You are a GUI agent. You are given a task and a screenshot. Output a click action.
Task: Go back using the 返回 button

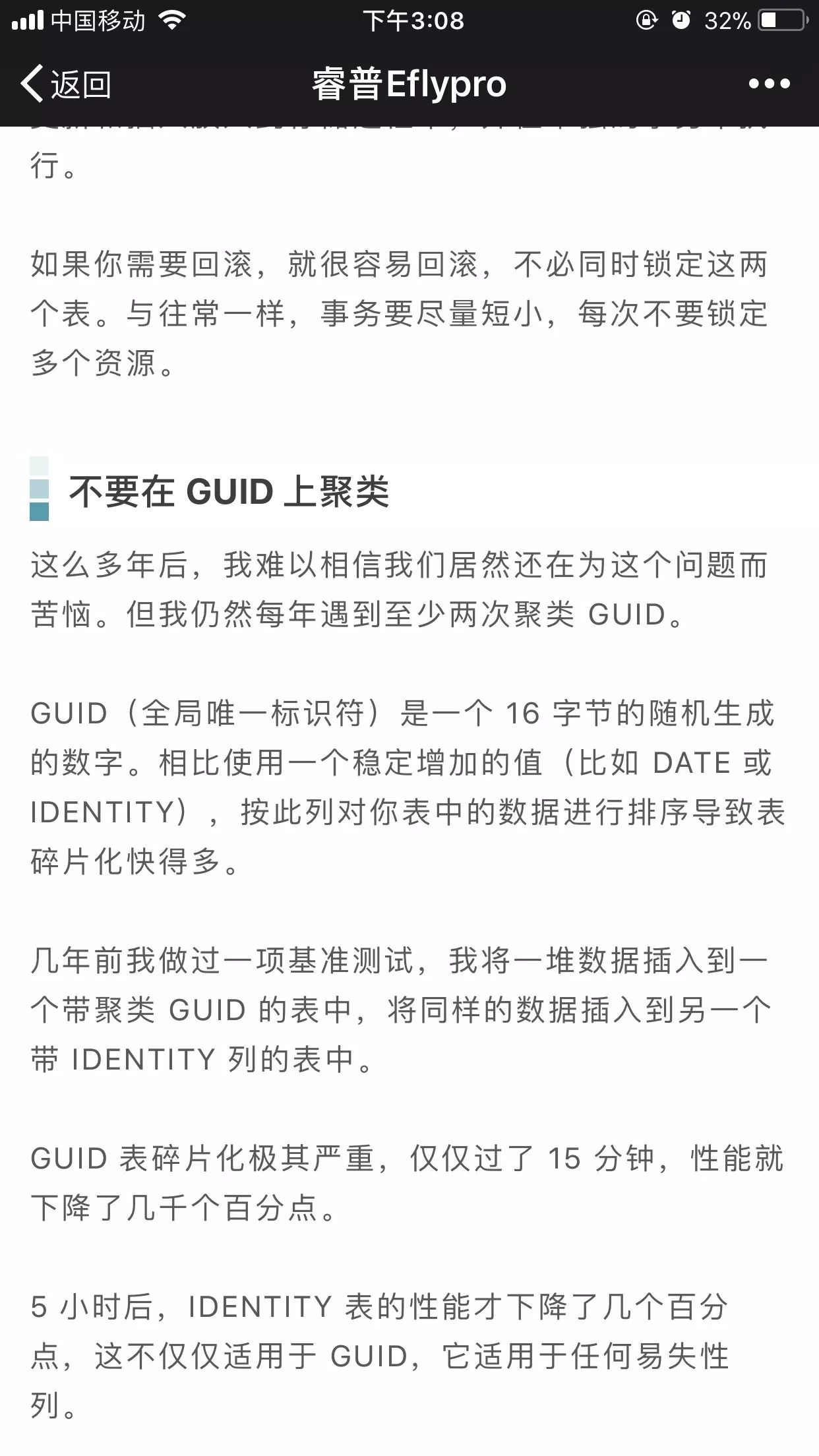pos(66,84)
